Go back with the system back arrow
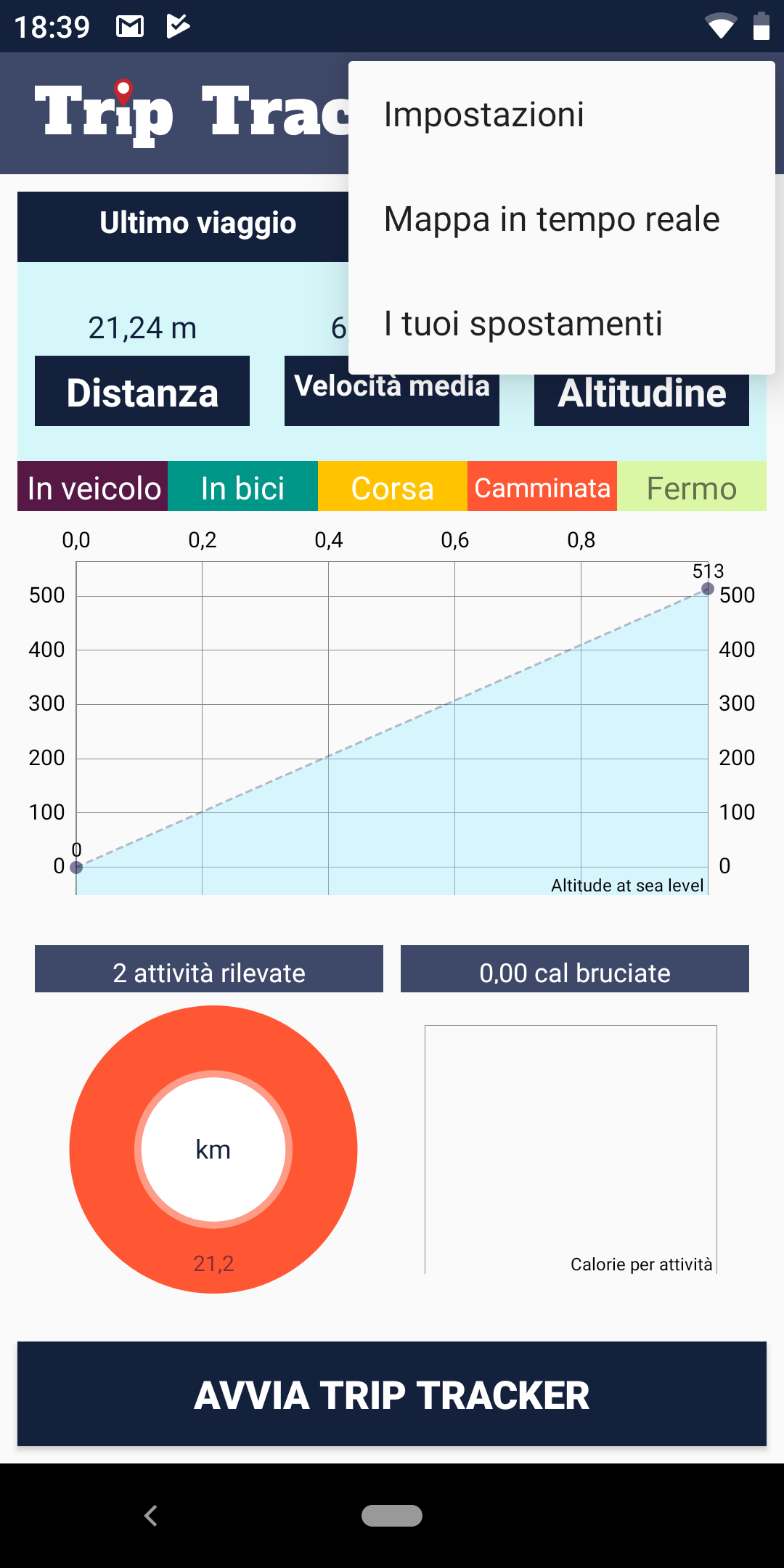784x1568 pixels. click(151, 1516)
